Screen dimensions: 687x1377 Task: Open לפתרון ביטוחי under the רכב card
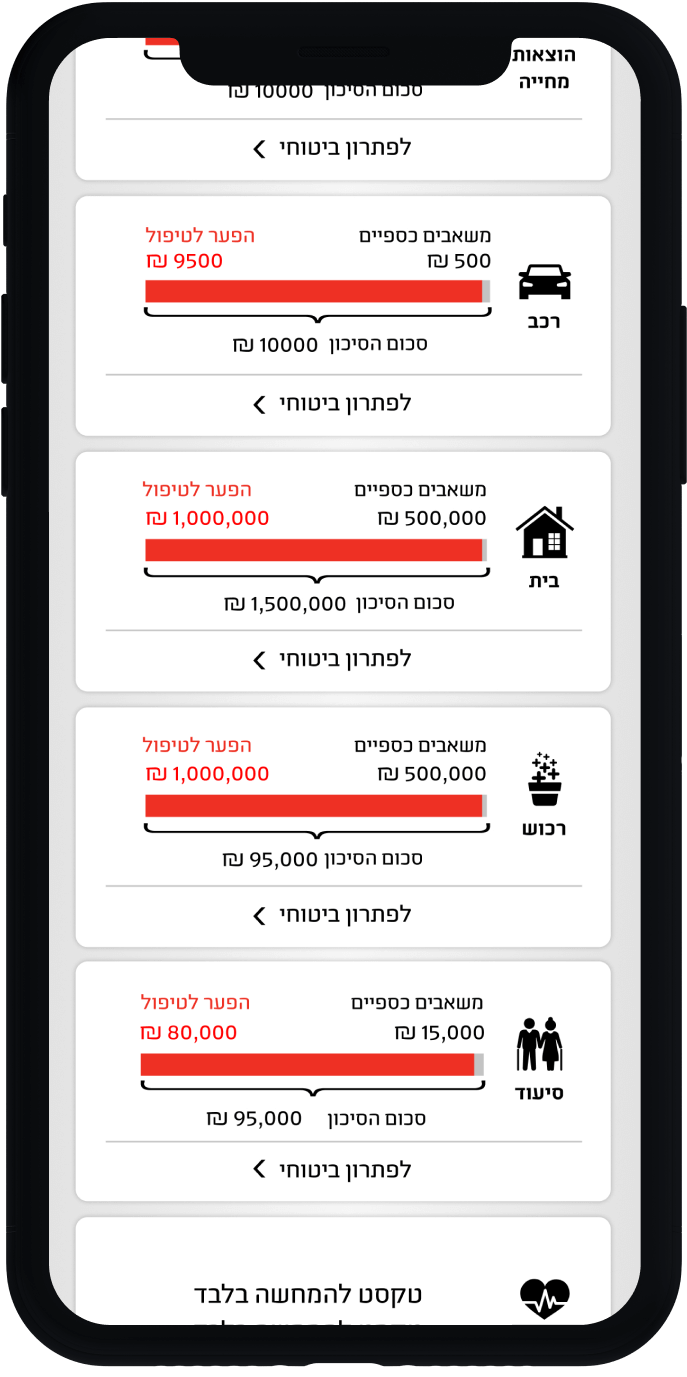(x=333, y=404)
